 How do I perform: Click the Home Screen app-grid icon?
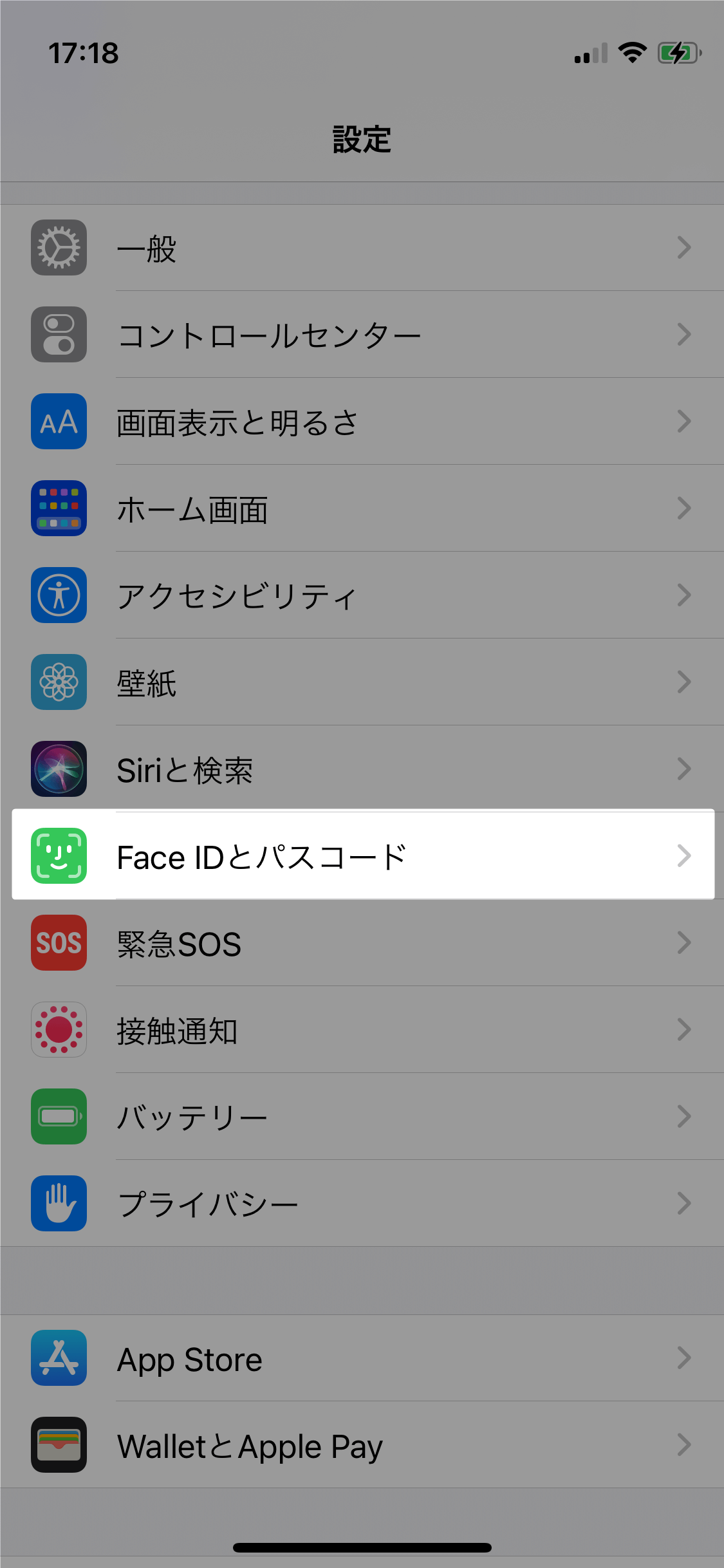pos(59,509)
